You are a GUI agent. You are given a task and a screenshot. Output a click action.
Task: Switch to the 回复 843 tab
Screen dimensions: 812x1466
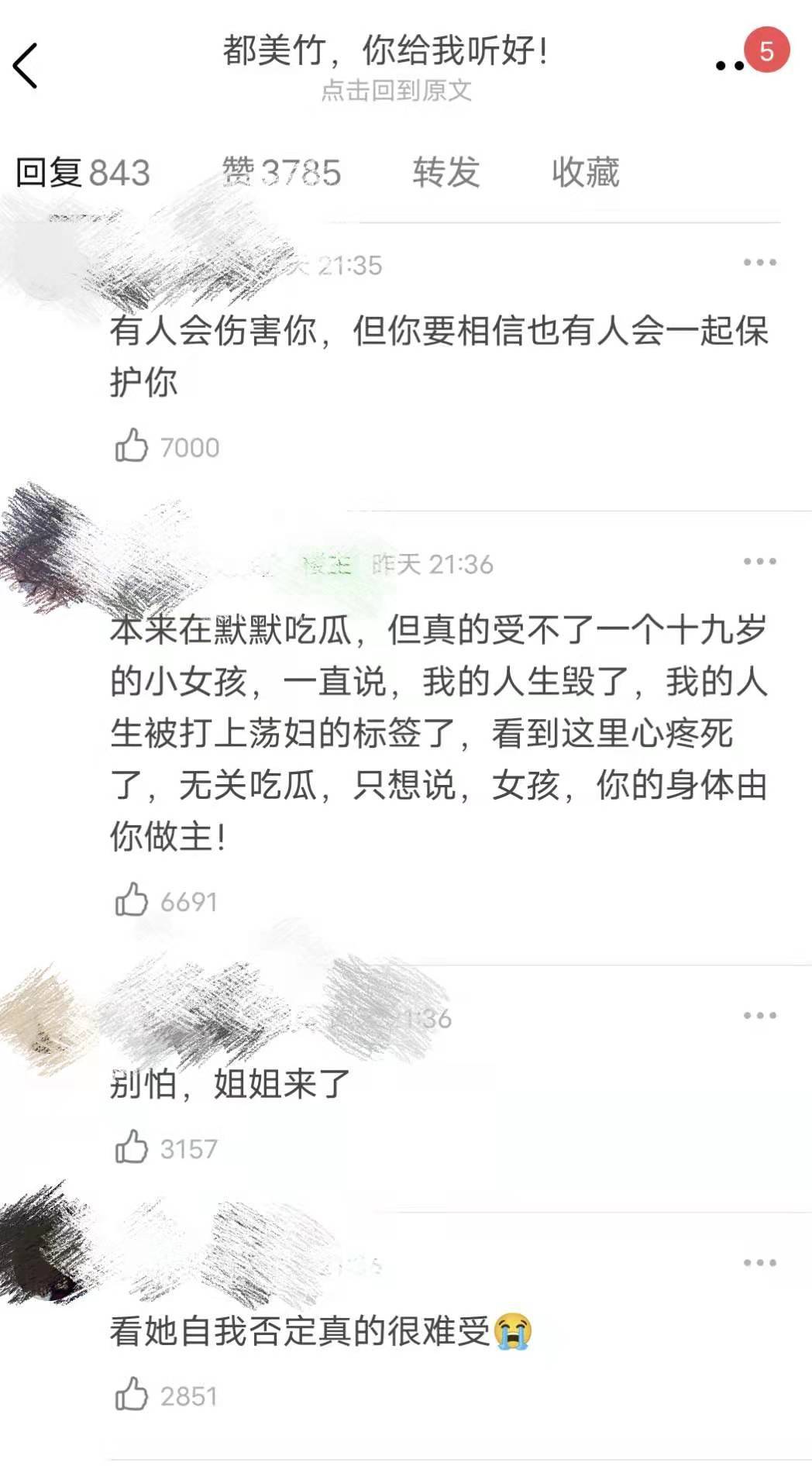[83, 172]
